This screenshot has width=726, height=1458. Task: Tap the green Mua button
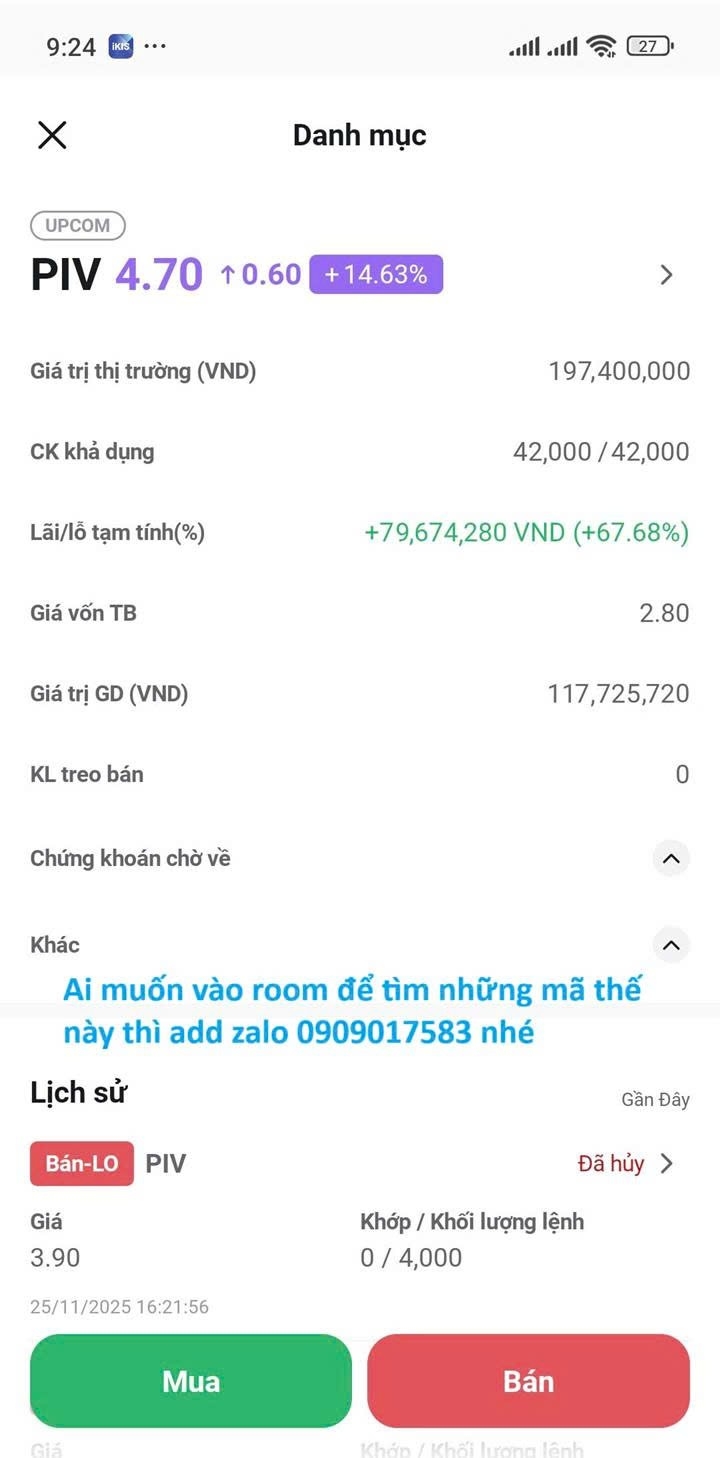click(x=191, y=1381)
